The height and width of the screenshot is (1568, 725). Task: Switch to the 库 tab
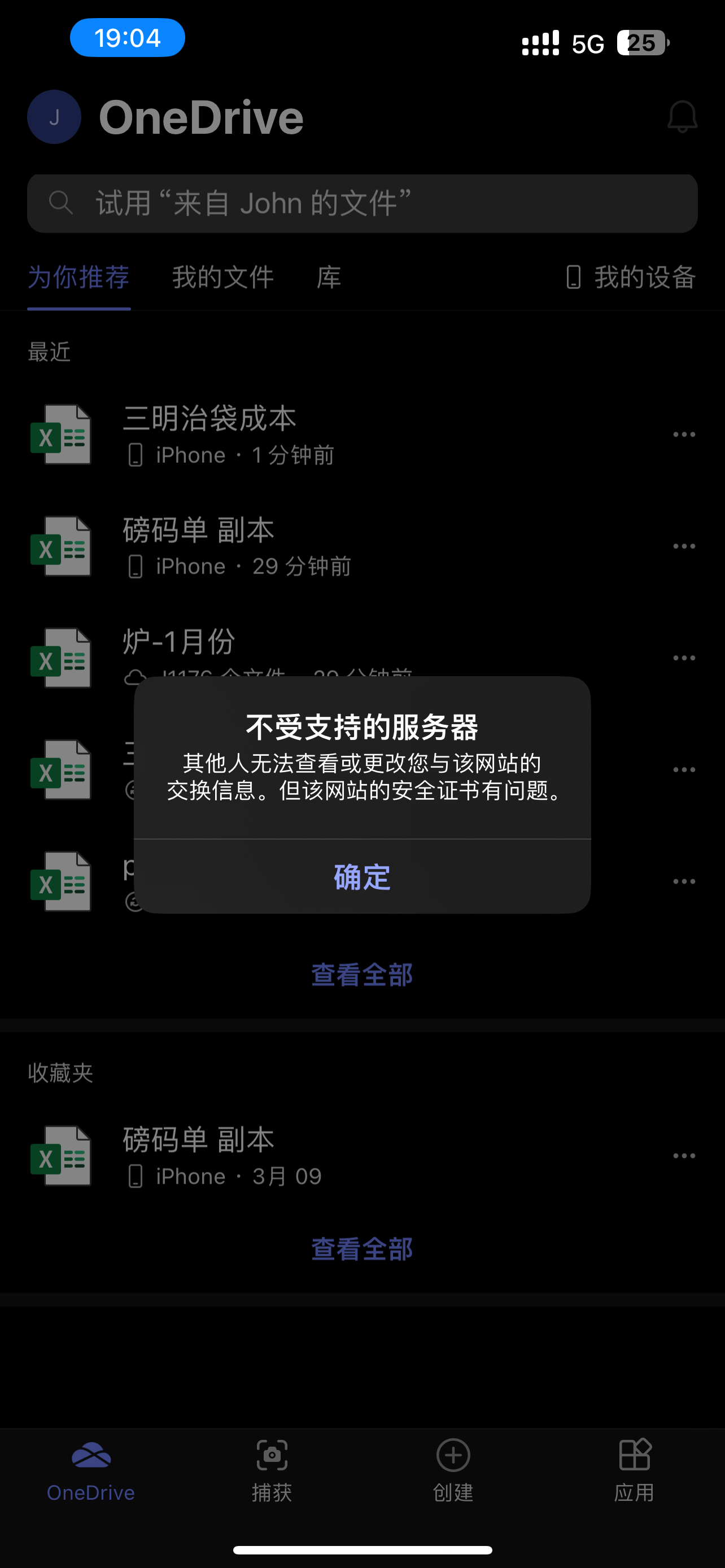click(329, 278)
